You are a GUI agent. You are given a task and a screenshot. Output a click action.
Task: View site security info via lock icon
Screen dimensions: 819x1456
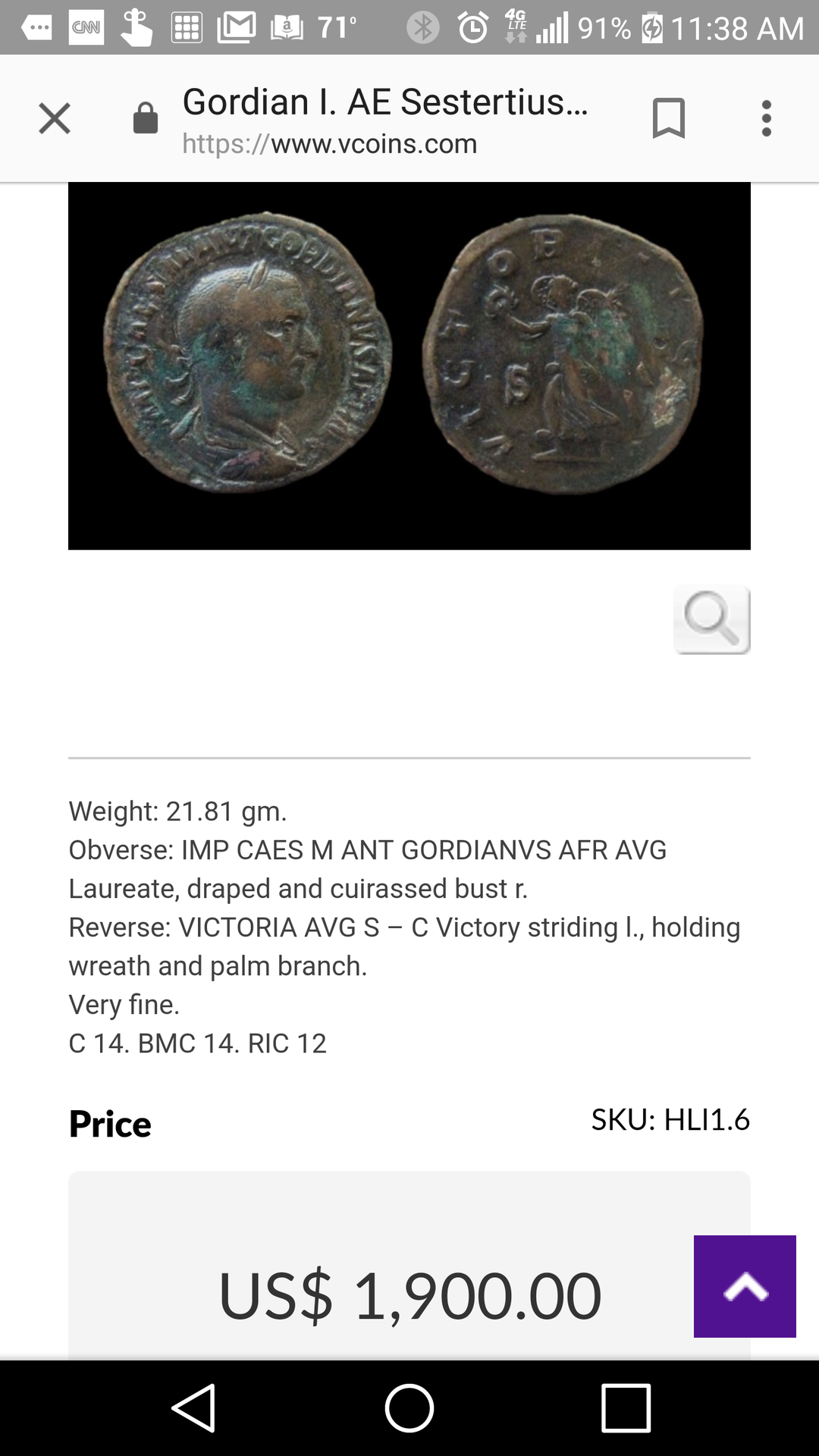146,119
